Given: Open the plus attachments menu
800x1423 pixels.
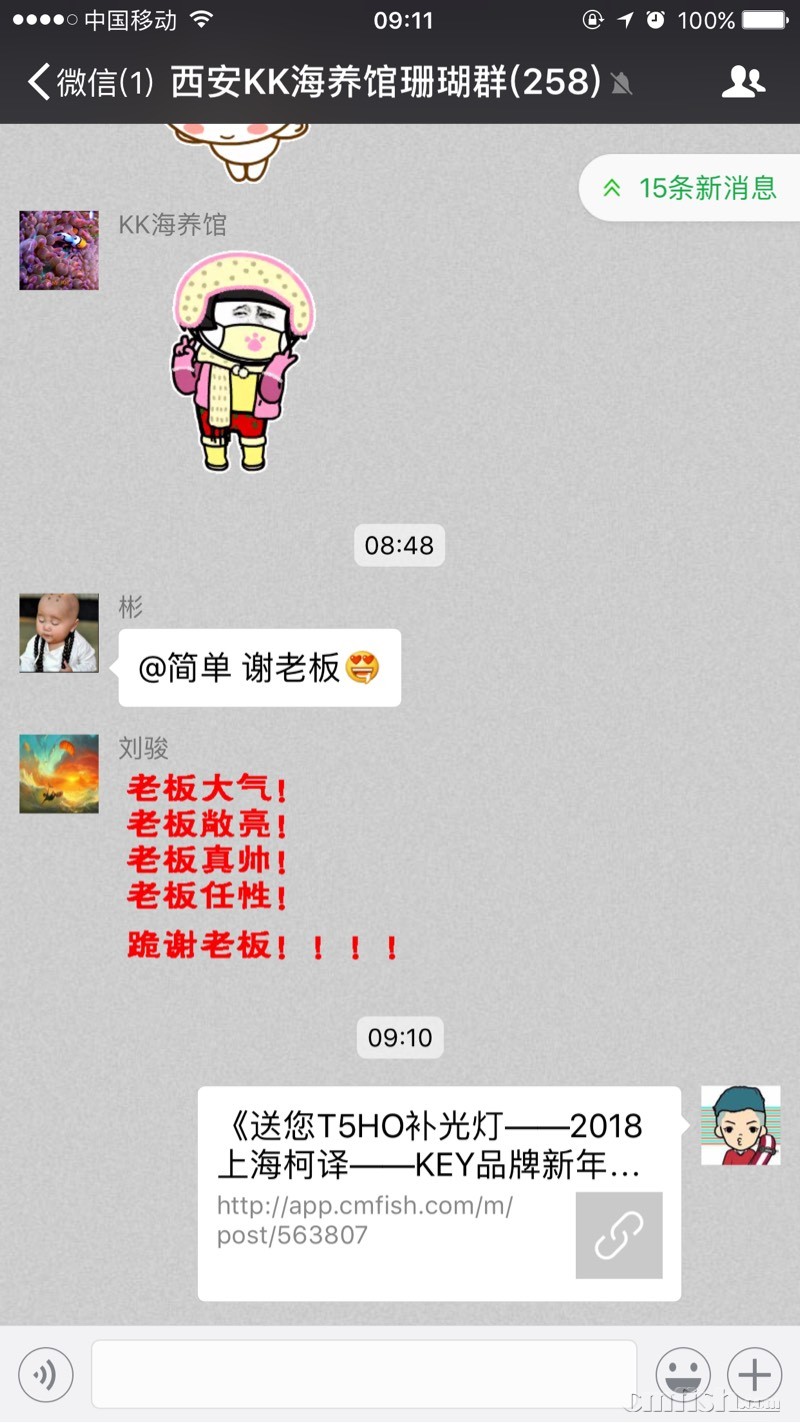Looking at the screenshot, I should click(754, 1374).
